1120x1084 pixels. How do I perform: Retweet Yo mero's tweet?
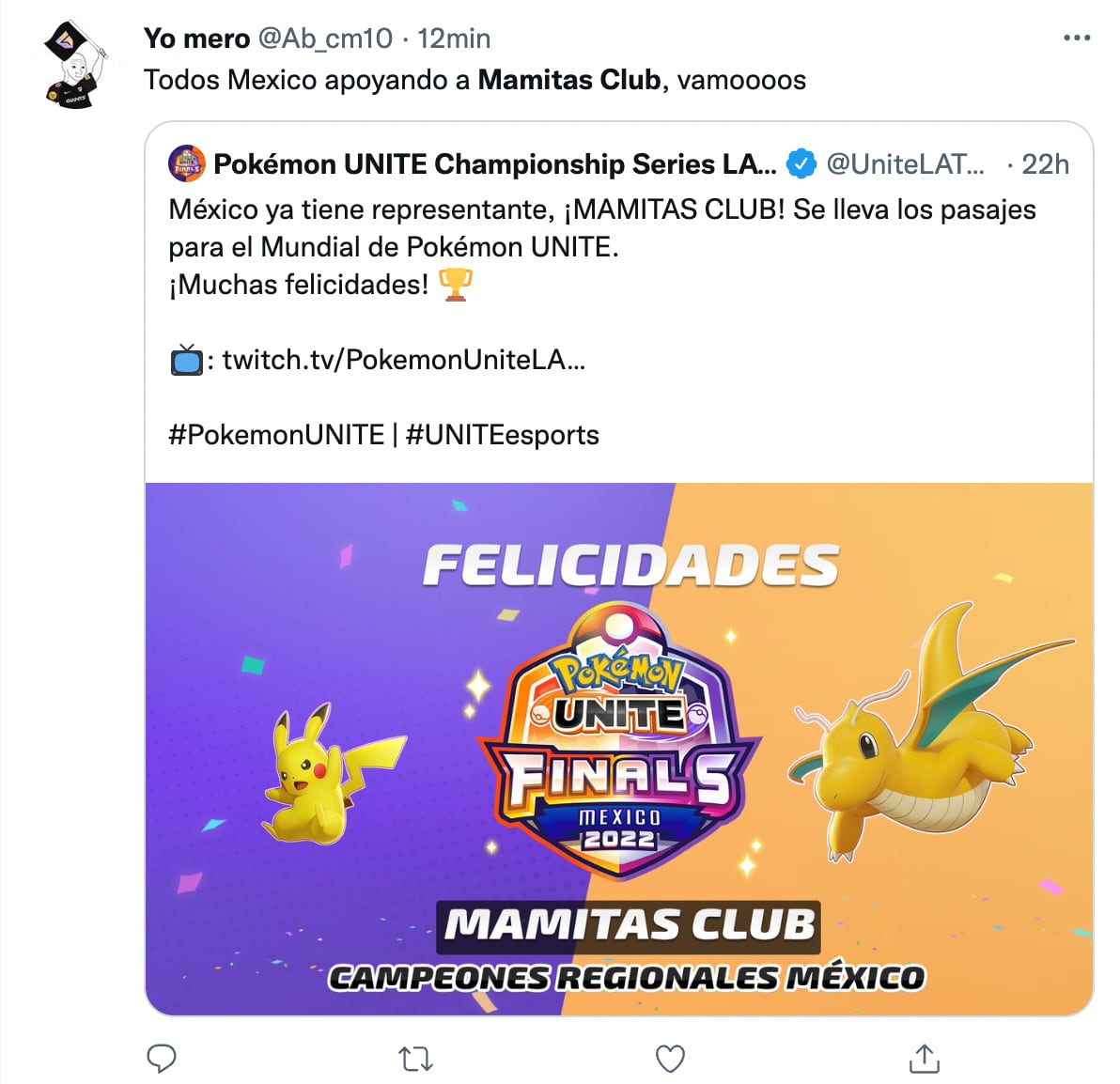(415, 1059)
